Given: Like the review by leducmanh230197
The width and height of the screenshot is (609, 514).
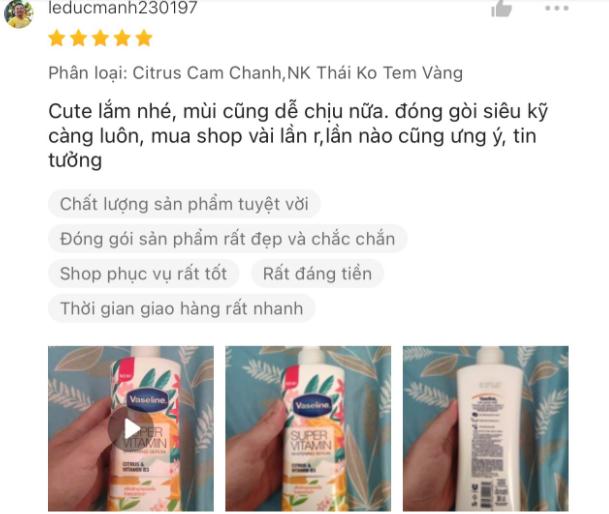Looking at the screenshot, I should (502, 8).
